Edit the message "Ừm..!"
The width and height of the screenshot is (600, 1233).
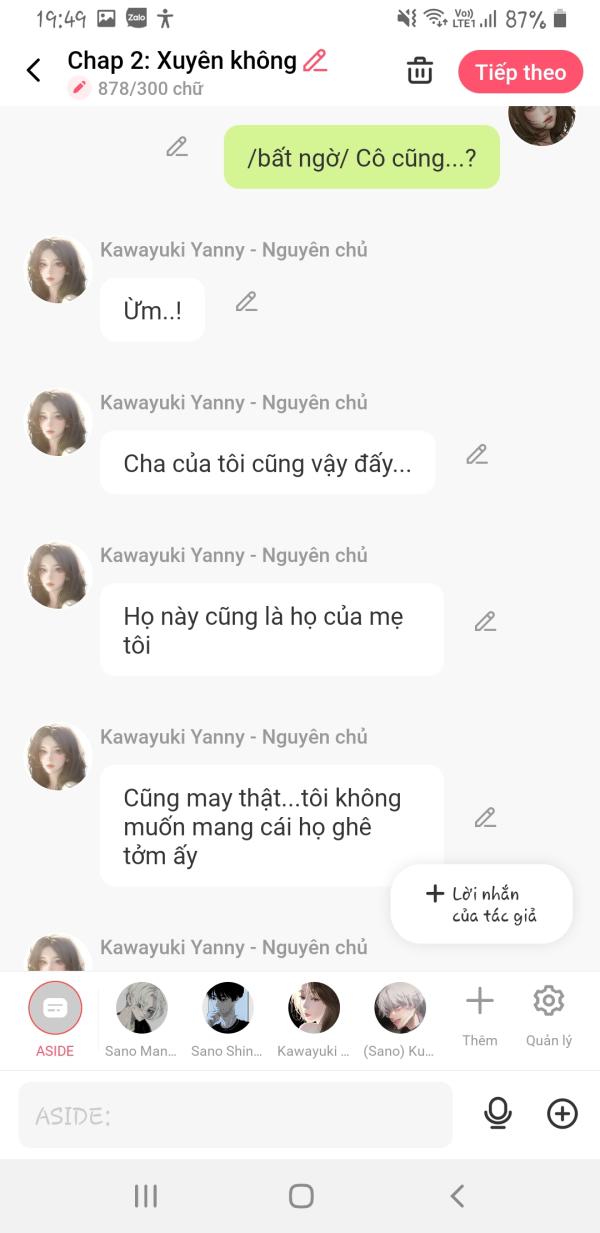tap(246, 301)
